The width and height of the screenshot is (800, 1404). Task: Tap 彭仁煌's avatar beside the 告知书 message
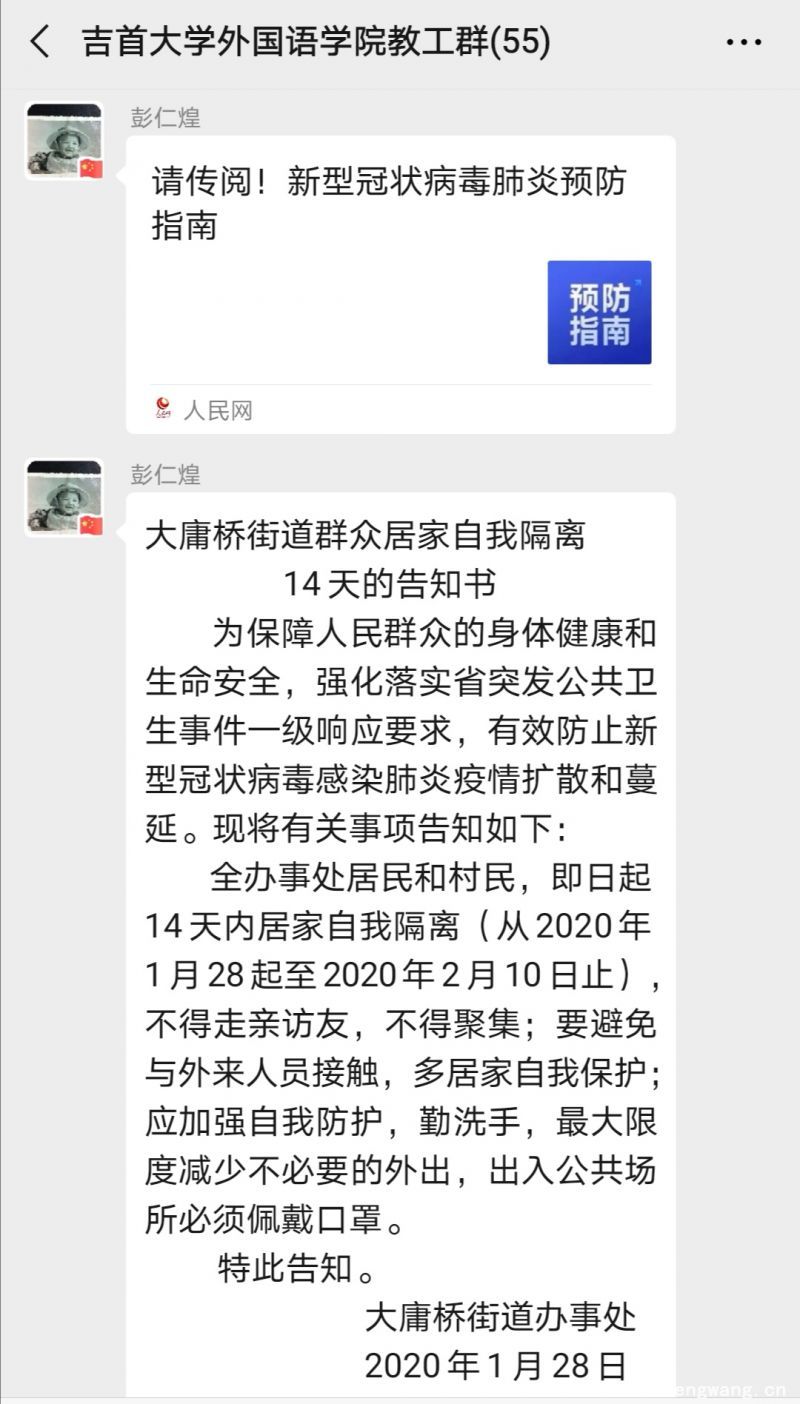pyautogui.click(x=64, y=498)
